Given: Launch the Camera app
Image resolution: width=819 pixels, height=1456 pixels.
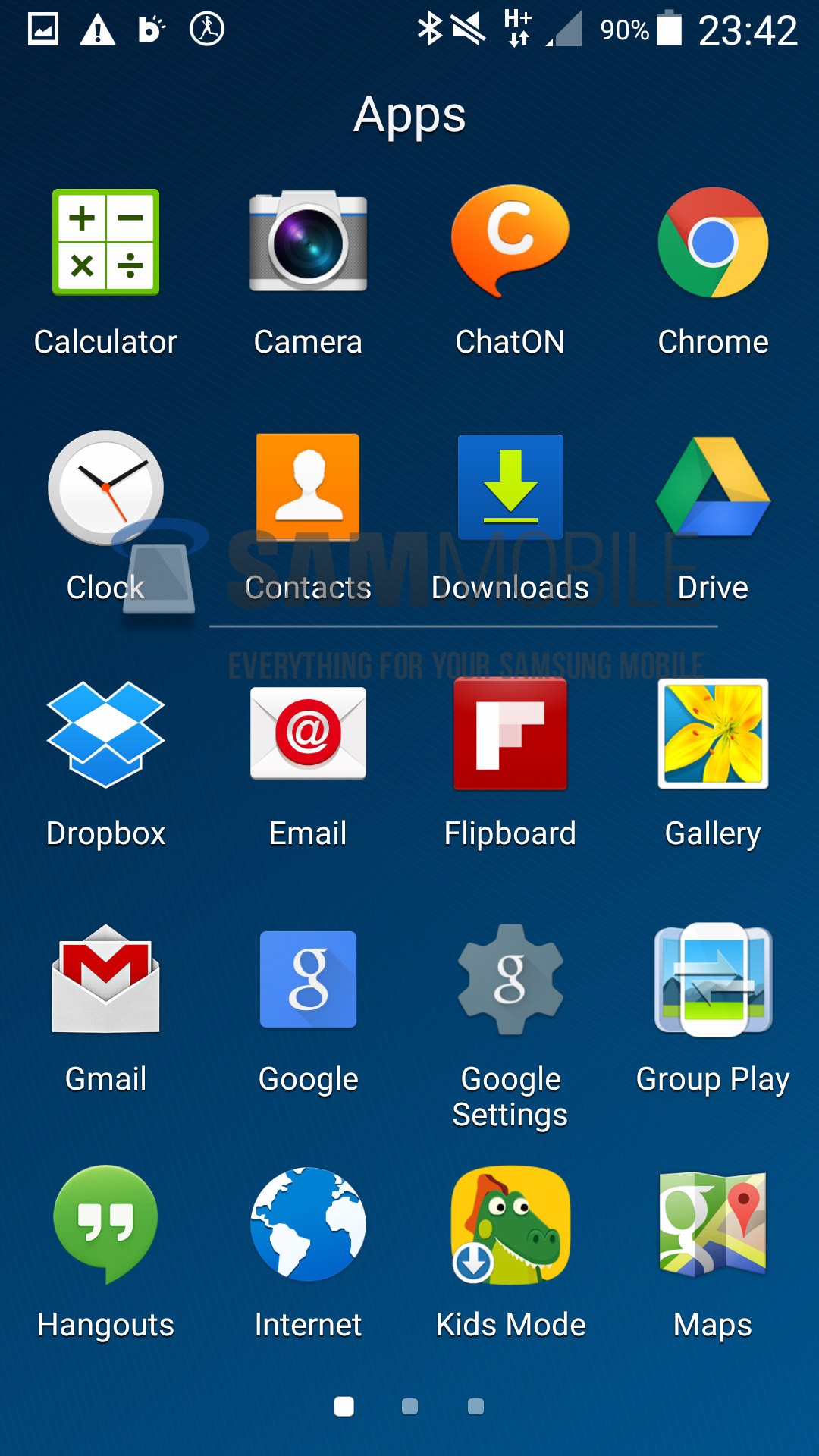Looking at the screenshot, I should pos(308,243).
